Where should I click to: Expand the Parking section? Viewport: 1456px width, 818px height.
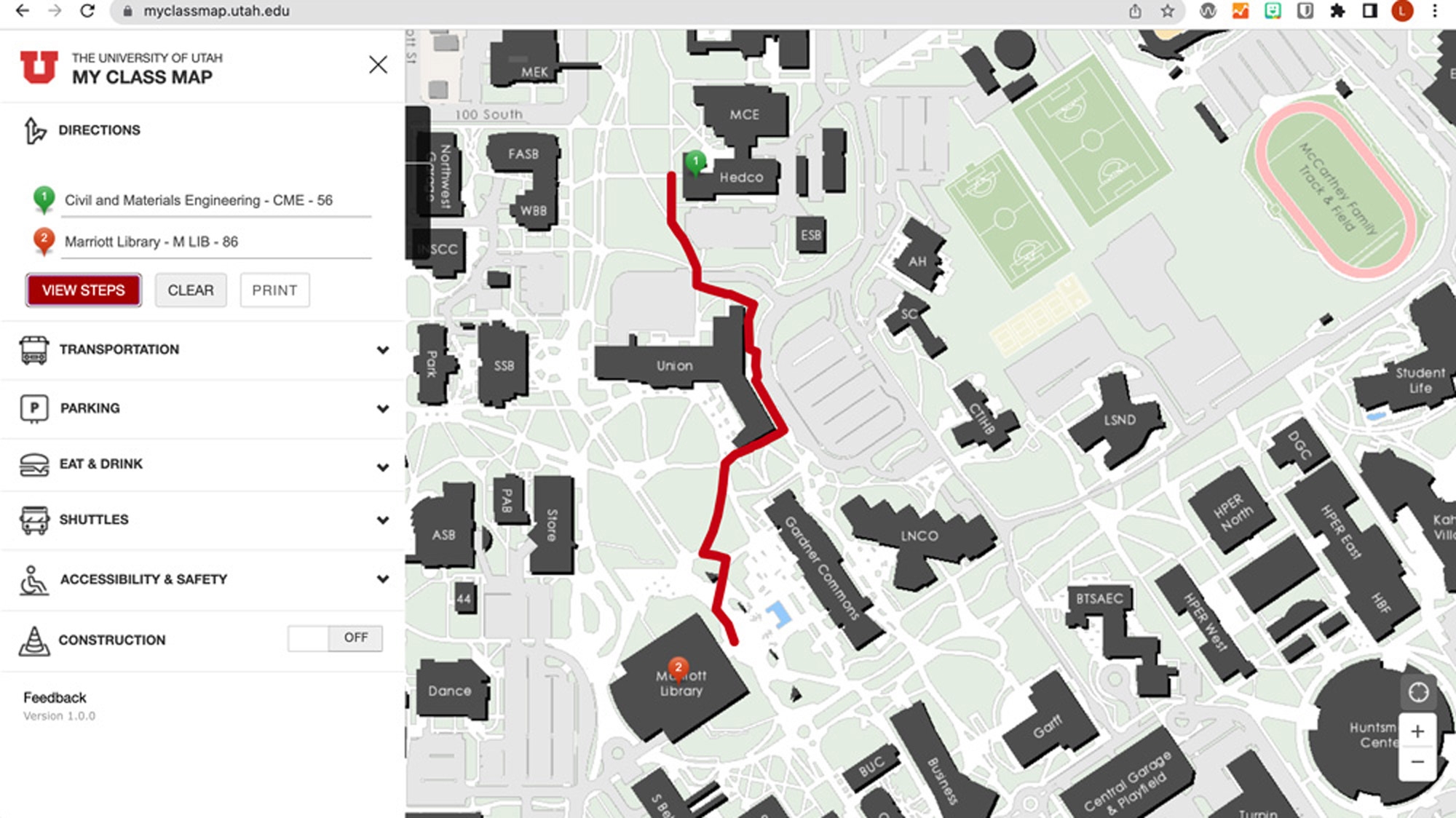point(203,408)
